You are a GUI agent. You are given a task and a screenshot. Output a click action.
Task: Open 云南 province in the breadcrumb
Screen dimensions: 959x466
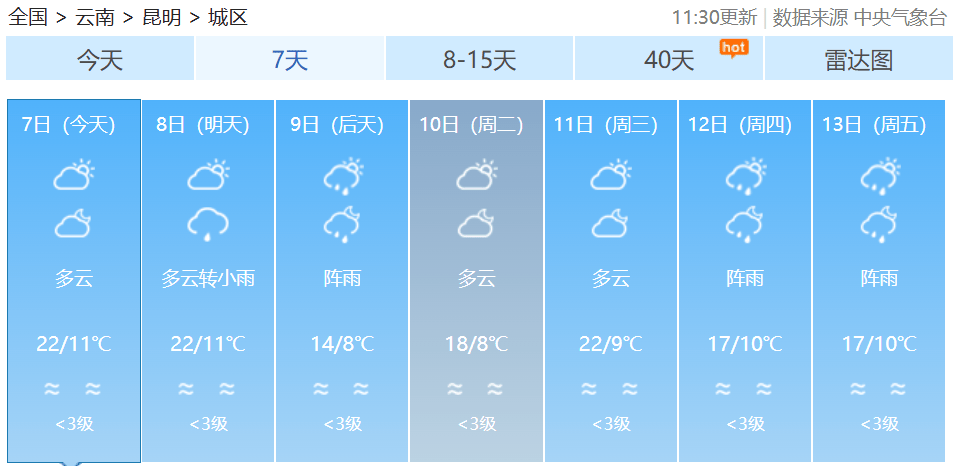pos(95,17)
